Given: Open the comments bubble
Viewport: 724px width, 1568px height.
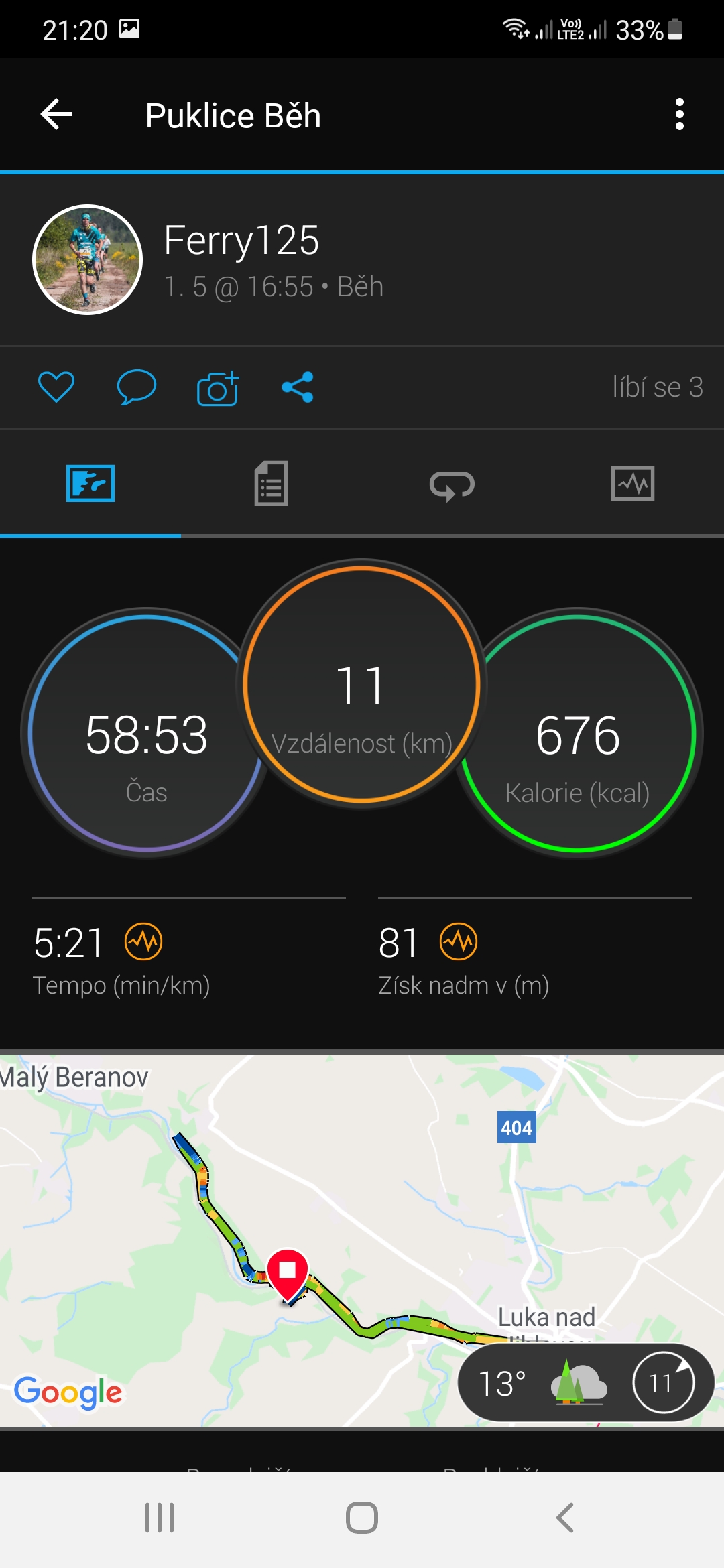Looking at the screenshot, I should [136, 387].
